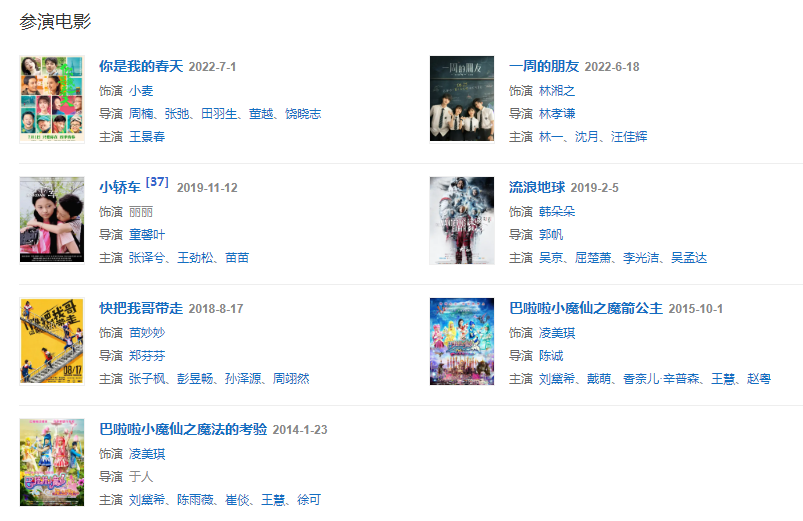View director 郭帆's page
The height and width of the screenshot is (521, 803).
(x=551, y=235)
